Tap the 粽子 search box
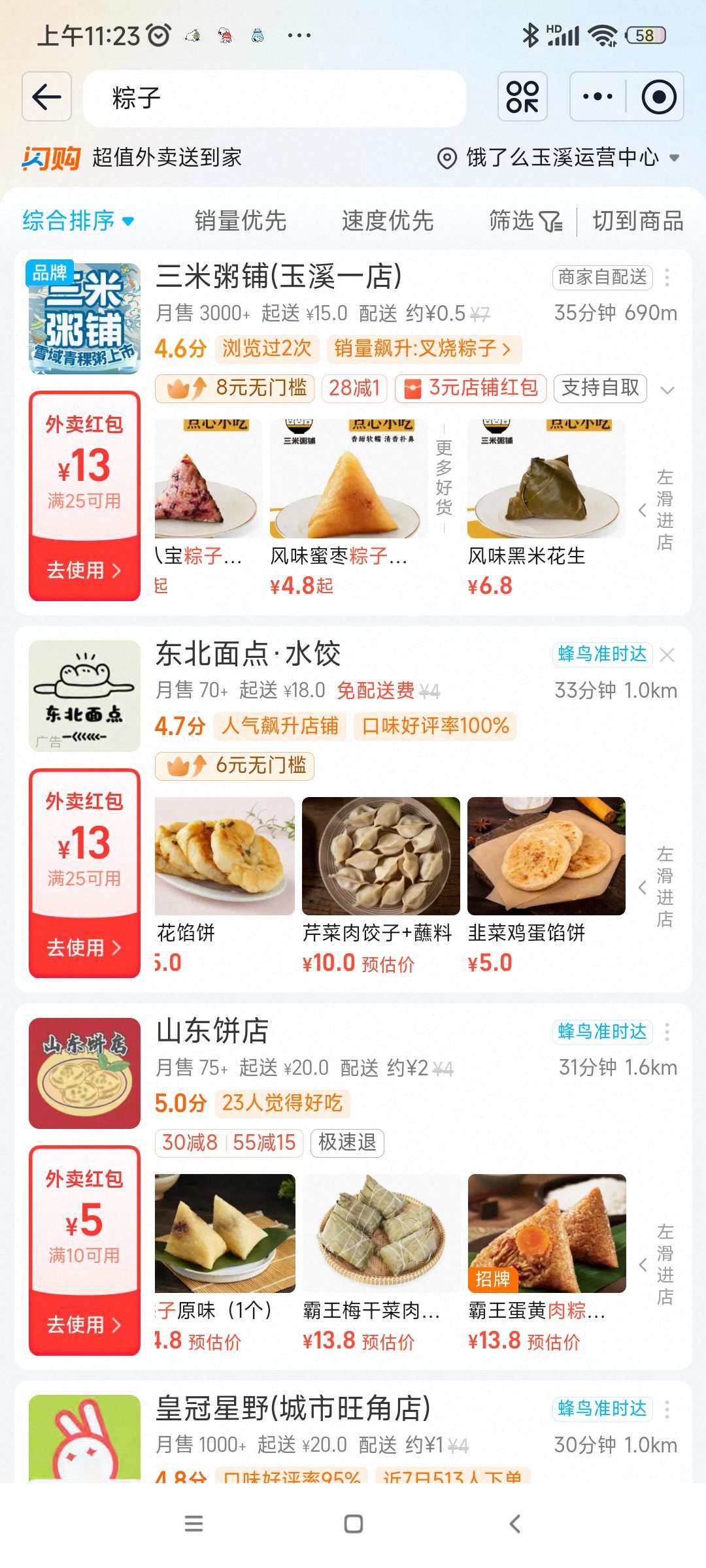 coord(275,98)
